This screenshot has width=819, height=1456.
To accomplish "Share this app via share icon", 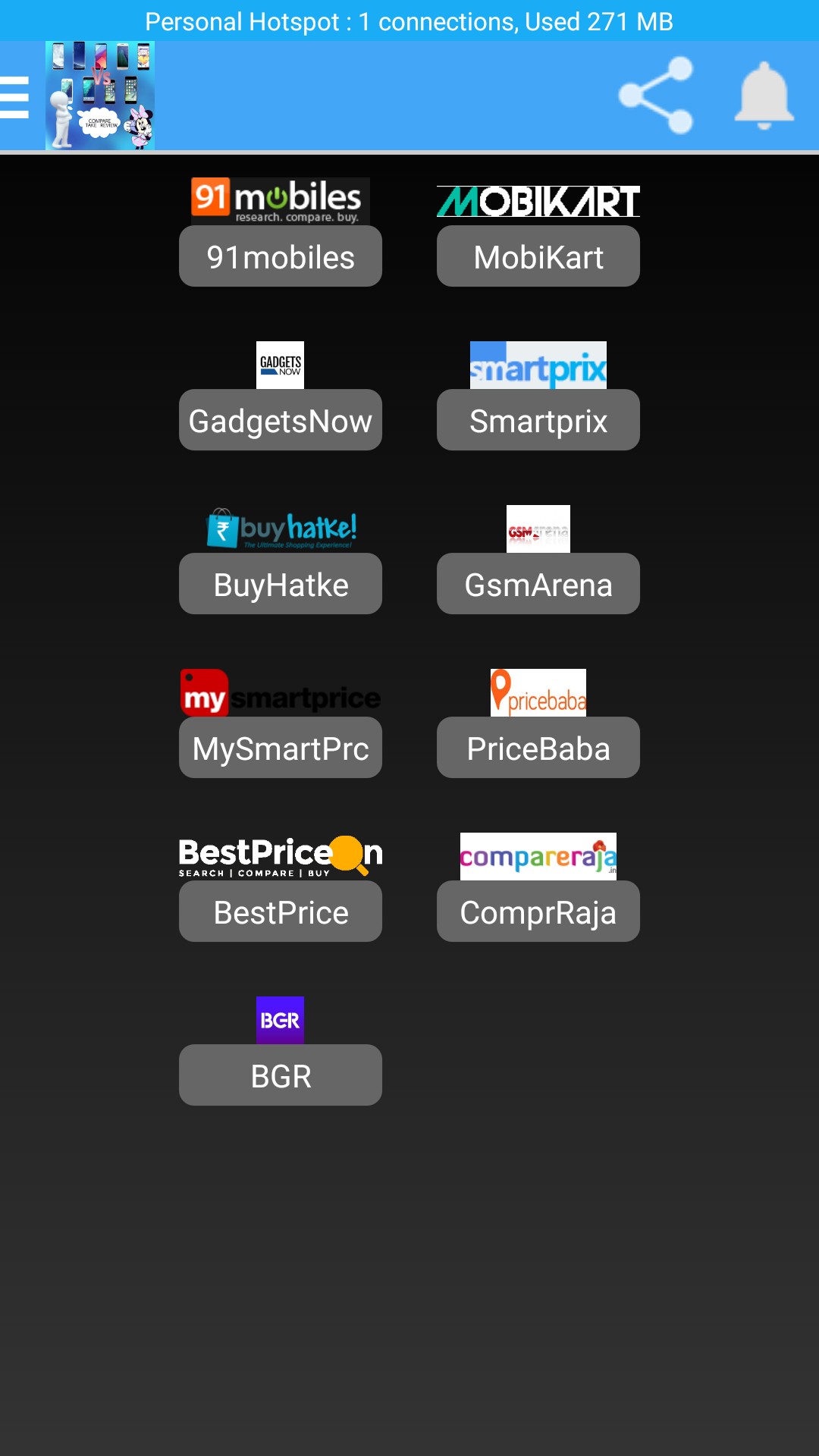I will [656, 96].
